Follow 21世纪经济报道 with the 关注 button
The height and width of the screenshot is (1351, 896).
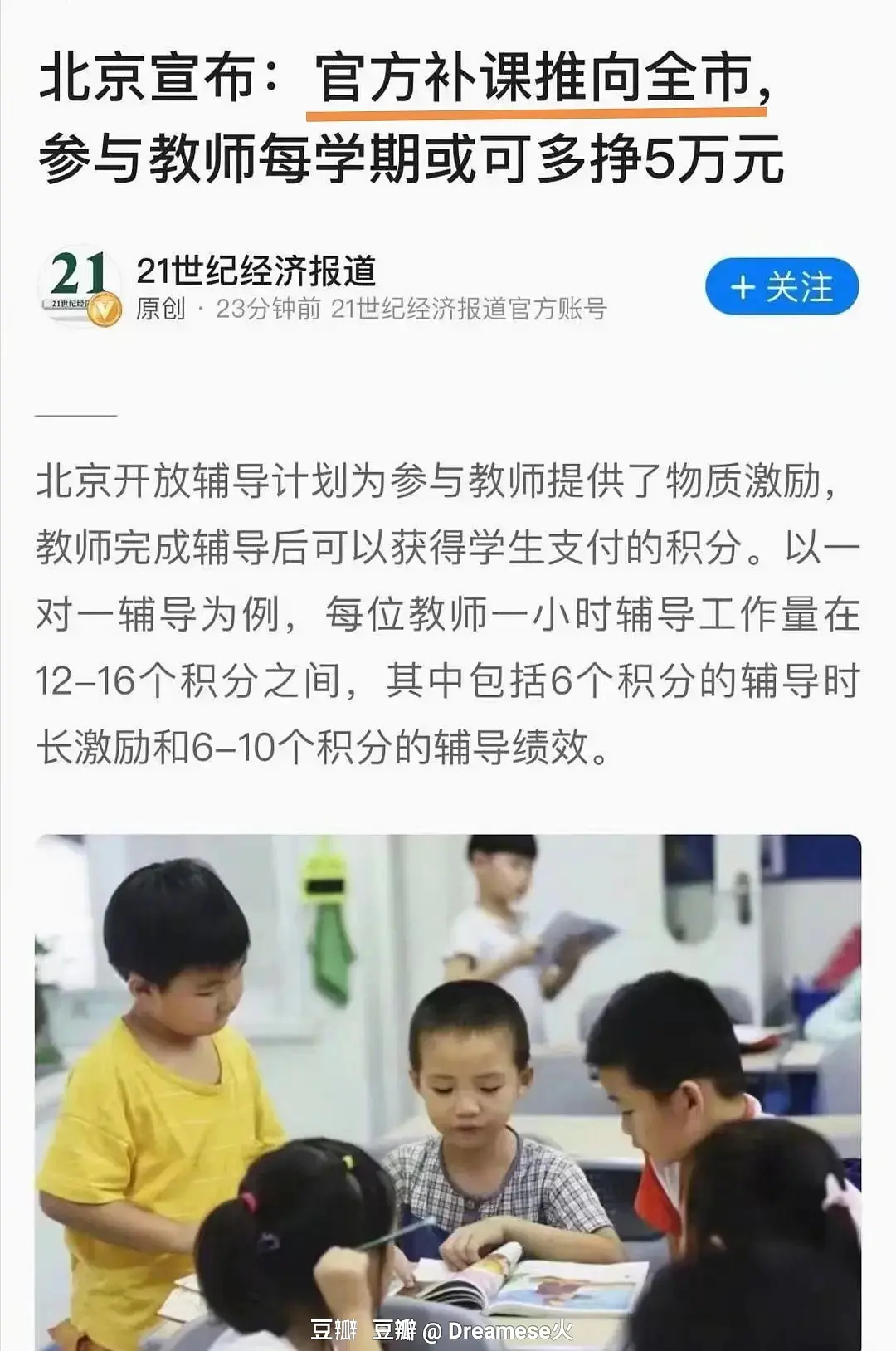[782, 287]
